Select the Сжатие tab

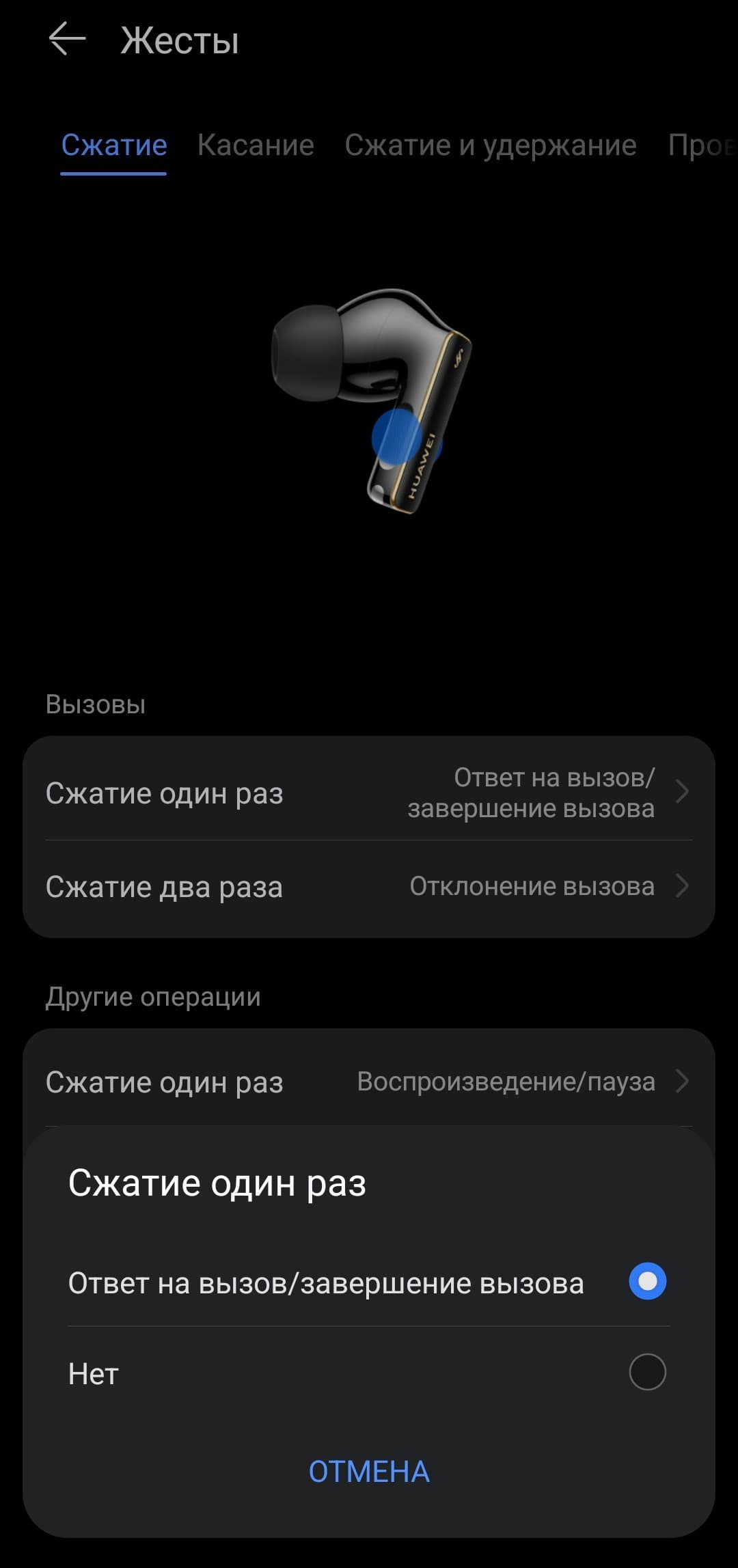[114, 146]
